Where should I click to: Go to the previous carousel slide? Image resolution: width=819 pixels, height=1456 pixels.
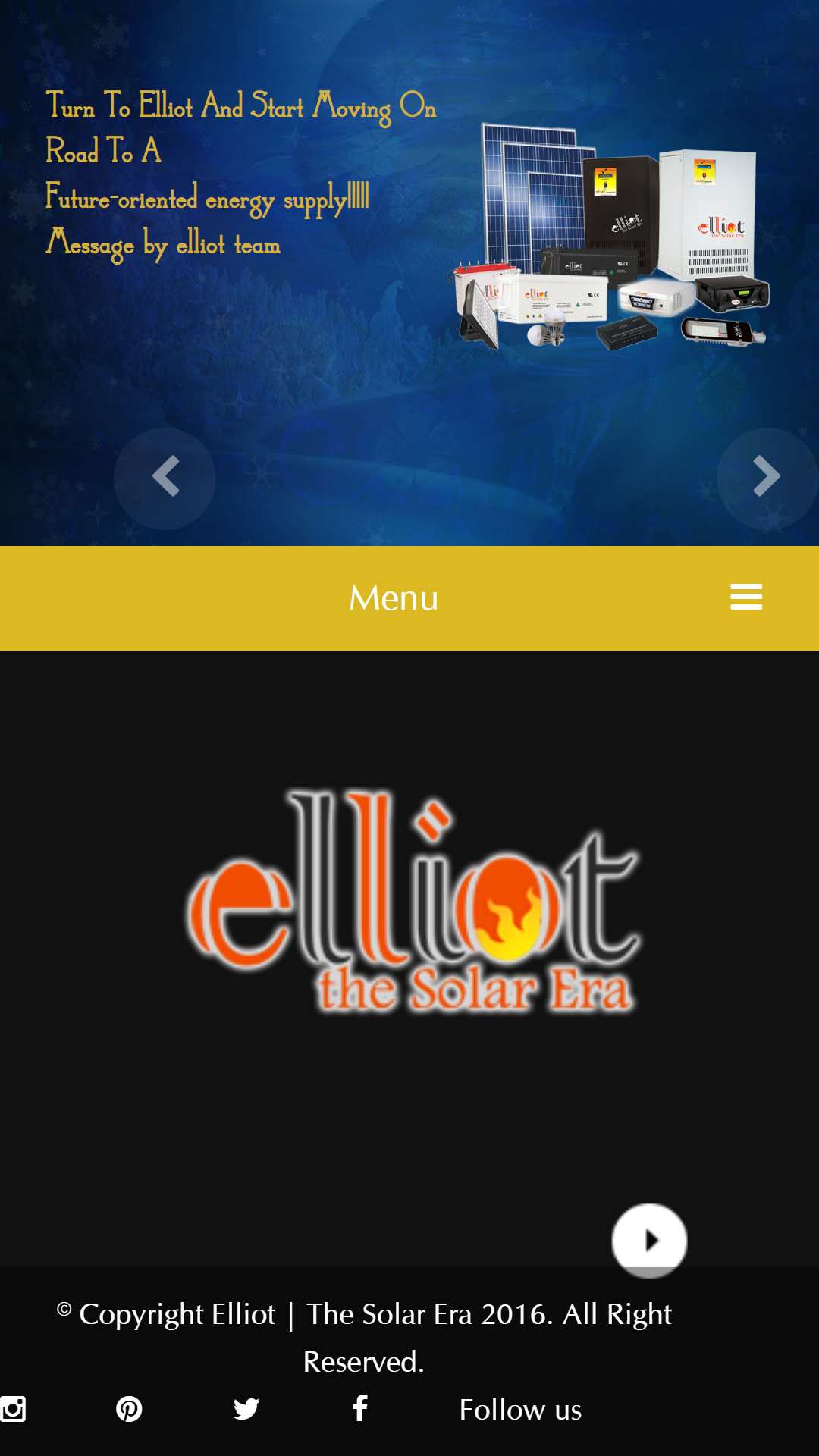coord(165,478)
